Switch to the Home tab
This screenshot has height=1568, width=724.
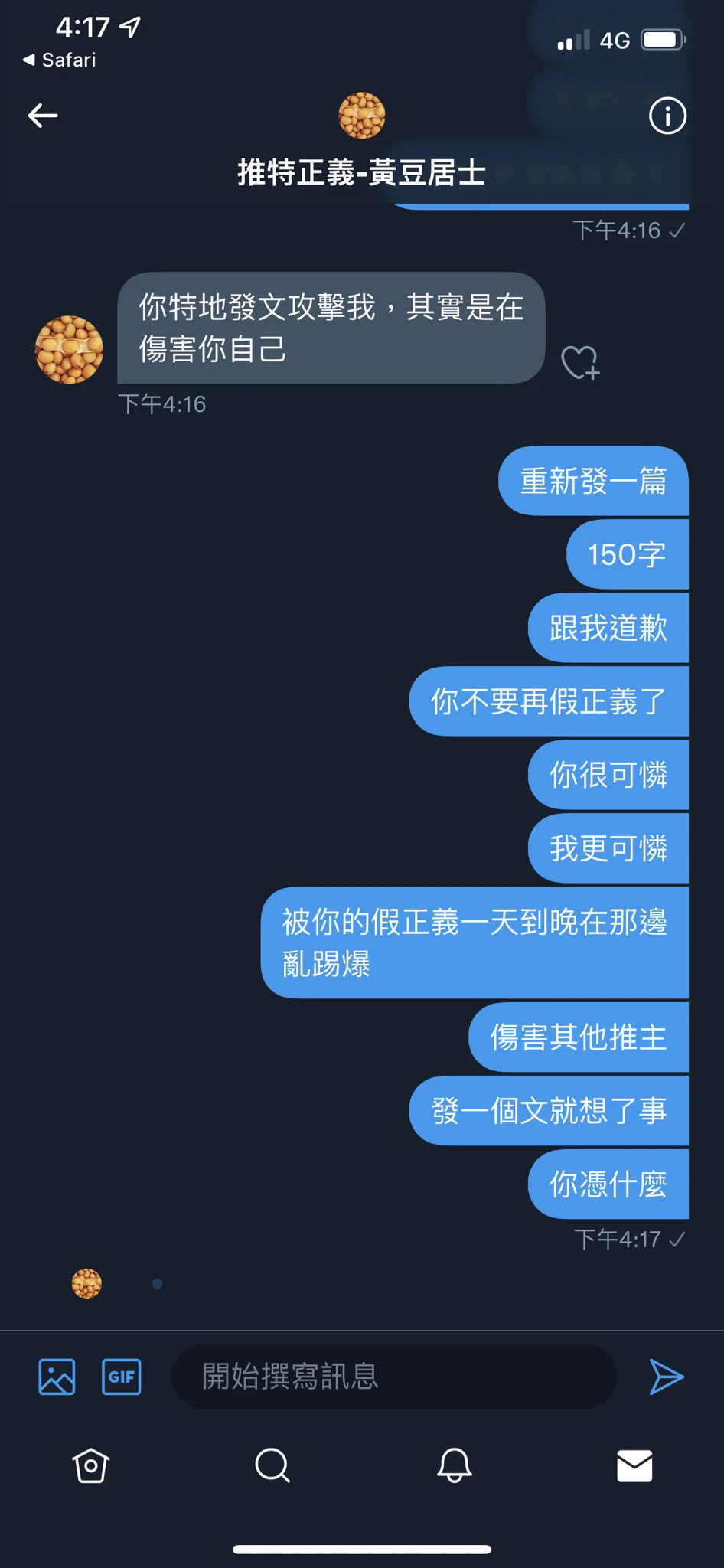click(91, 1466)
